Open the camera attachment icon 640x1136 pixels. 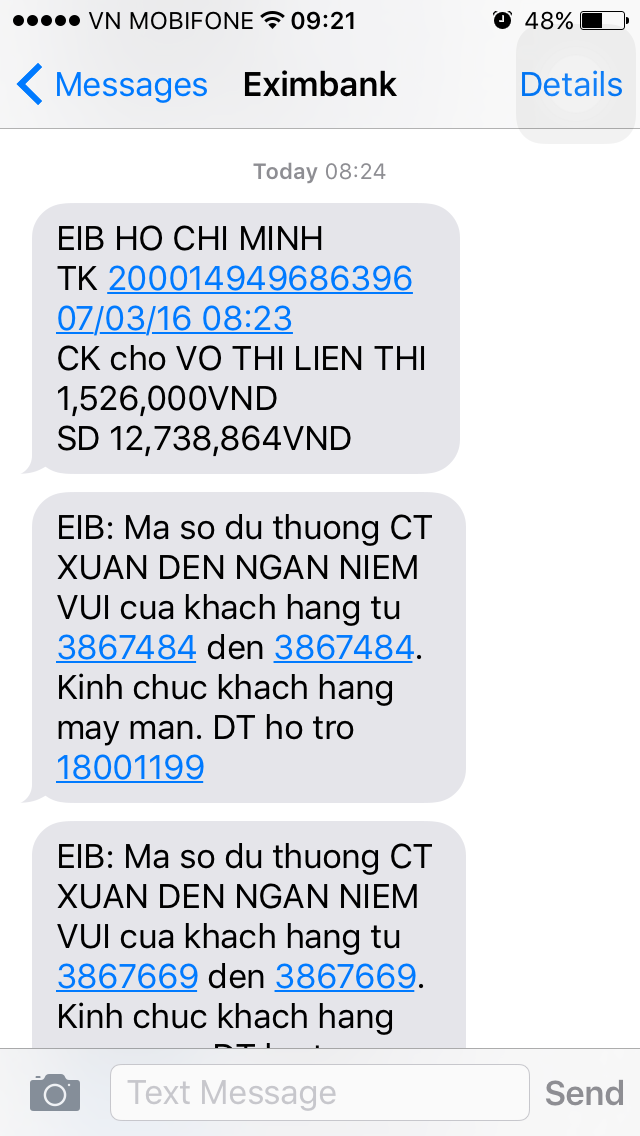pyautogui.click(x=55, y=1092)
